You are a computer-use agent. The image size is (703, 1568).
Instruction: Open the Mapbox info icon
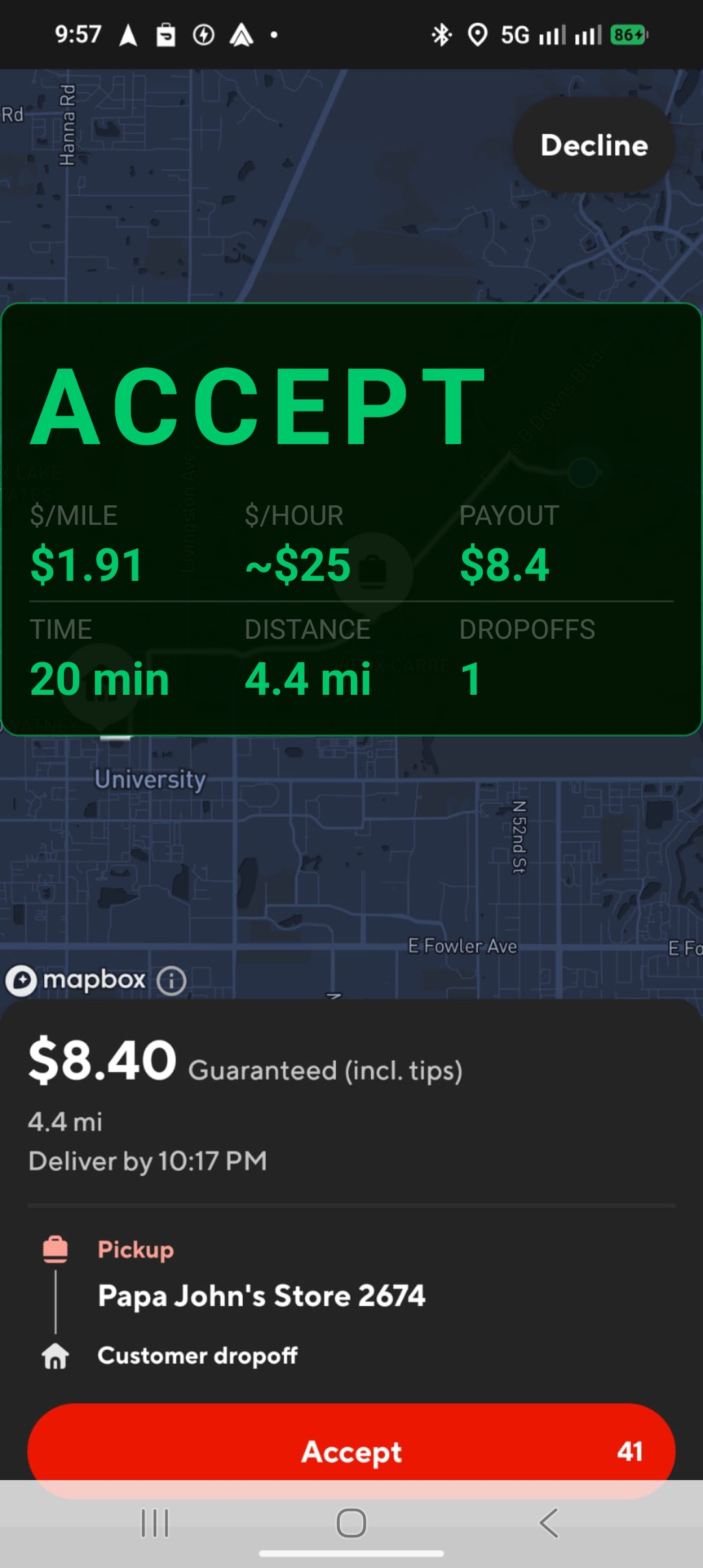(172, 981)
